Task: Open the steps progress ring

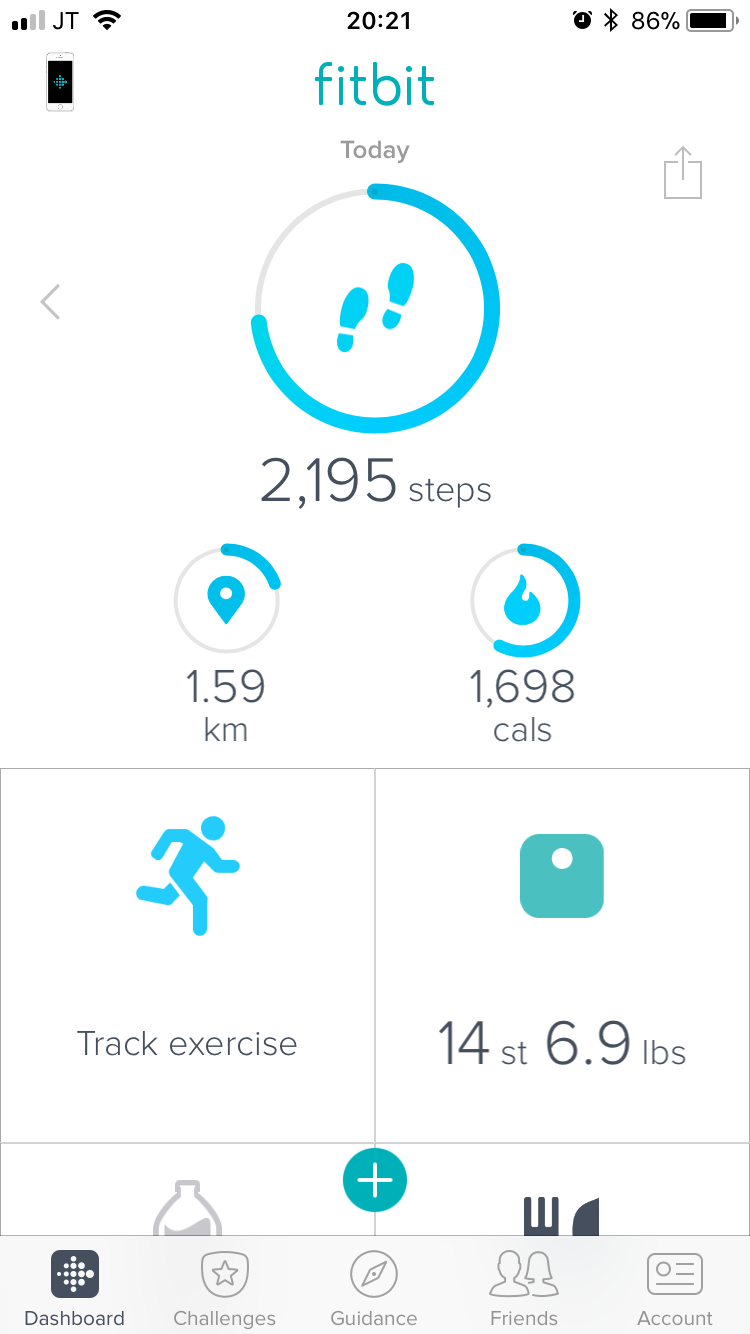Action: 375,308
